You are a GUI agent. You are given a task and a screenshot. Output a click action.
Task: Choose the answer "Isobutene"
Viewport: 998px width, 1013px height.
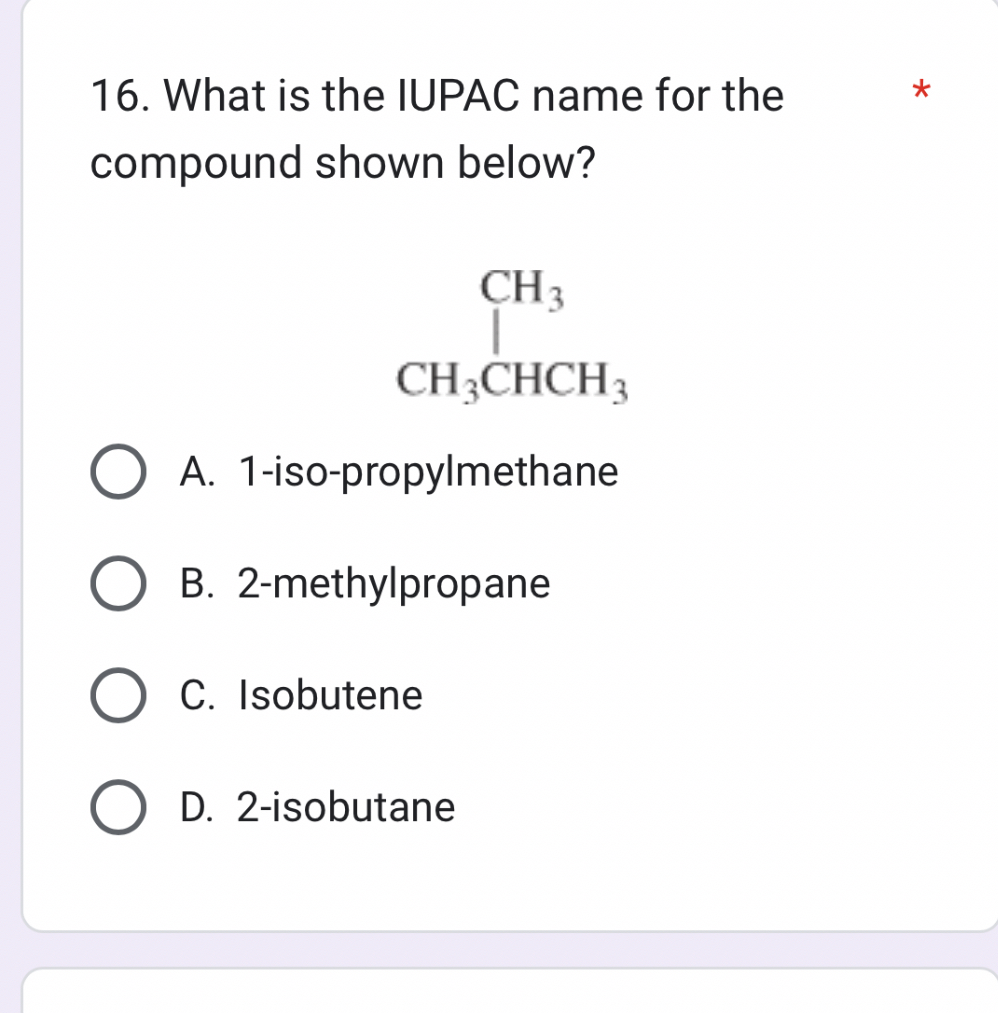[x=332, y=696]
